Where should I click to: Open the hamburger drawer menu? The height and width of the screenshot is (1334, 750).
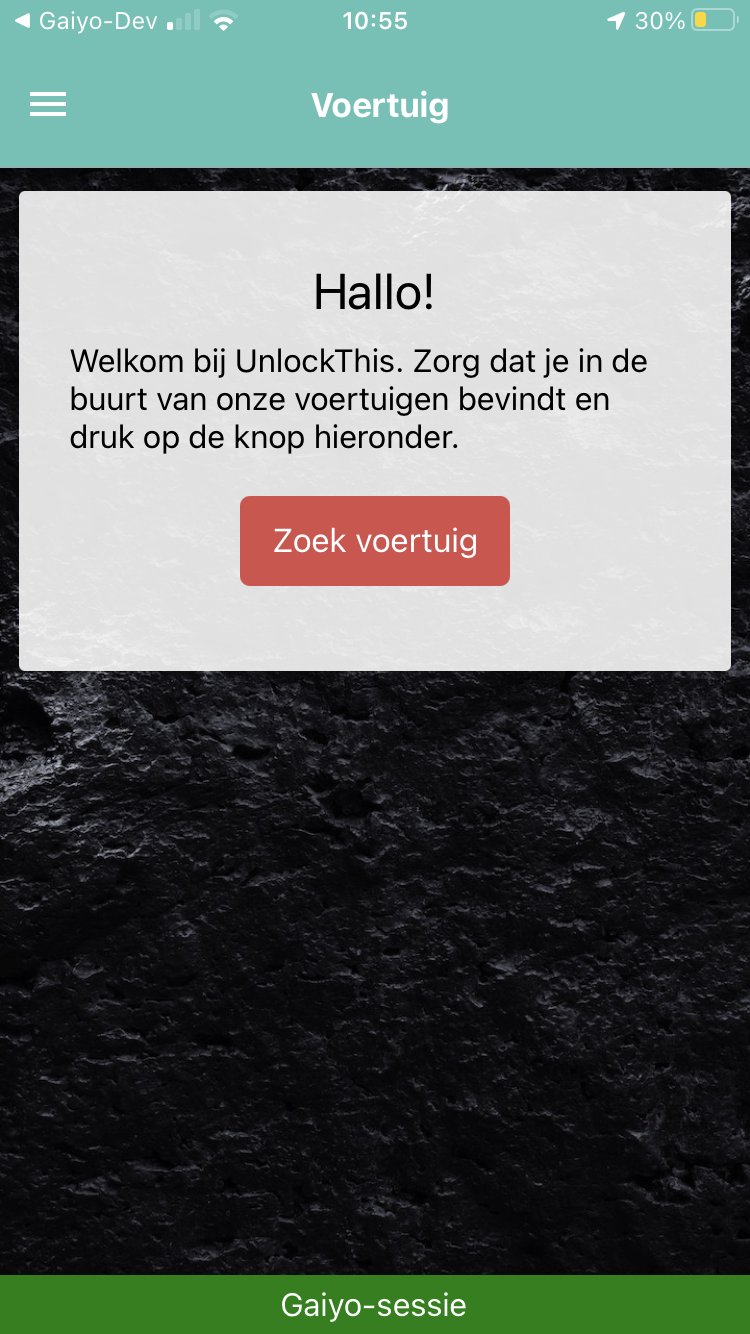48,105
